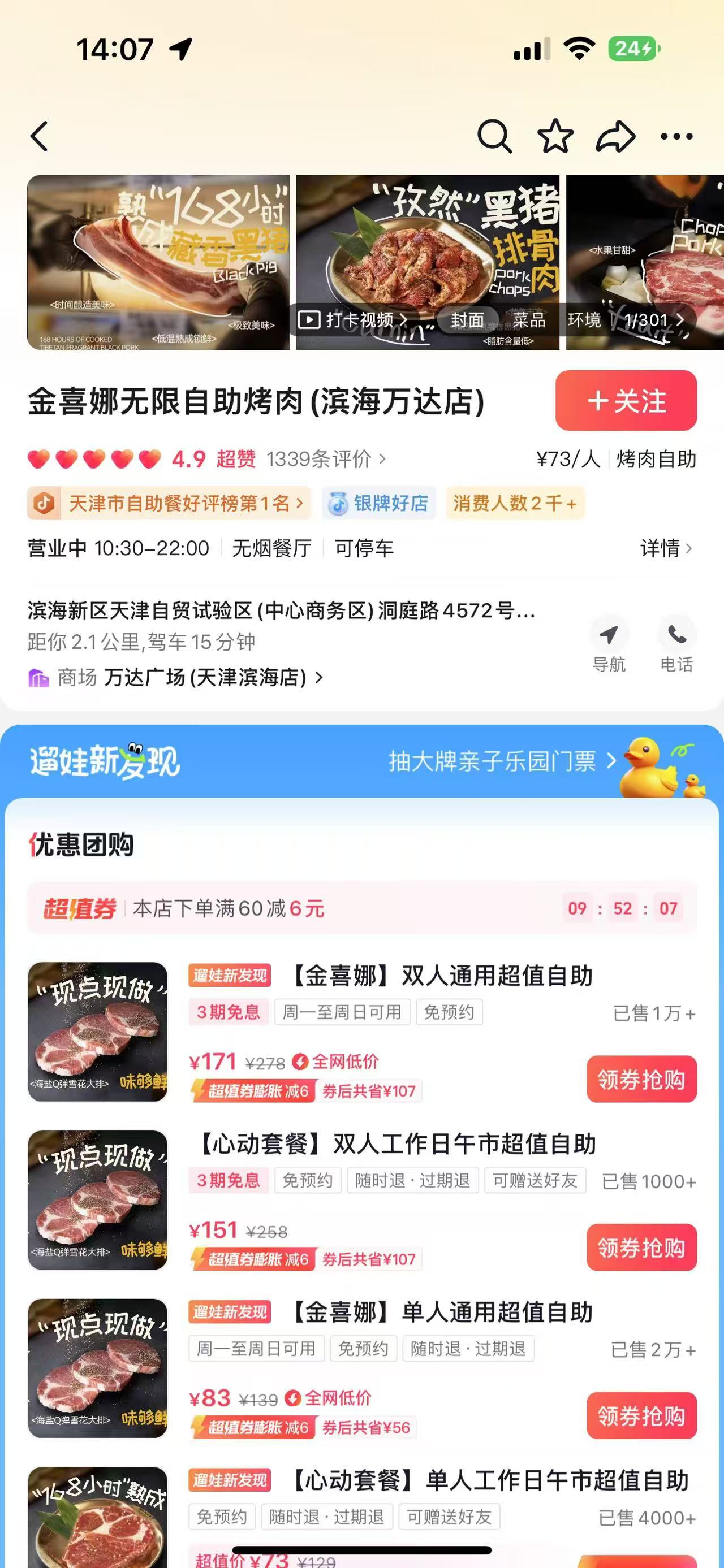Open 万达广场(天津滨海店) mall page
The width and height of the screenshot is (724, 1568).
click(207, 677)
